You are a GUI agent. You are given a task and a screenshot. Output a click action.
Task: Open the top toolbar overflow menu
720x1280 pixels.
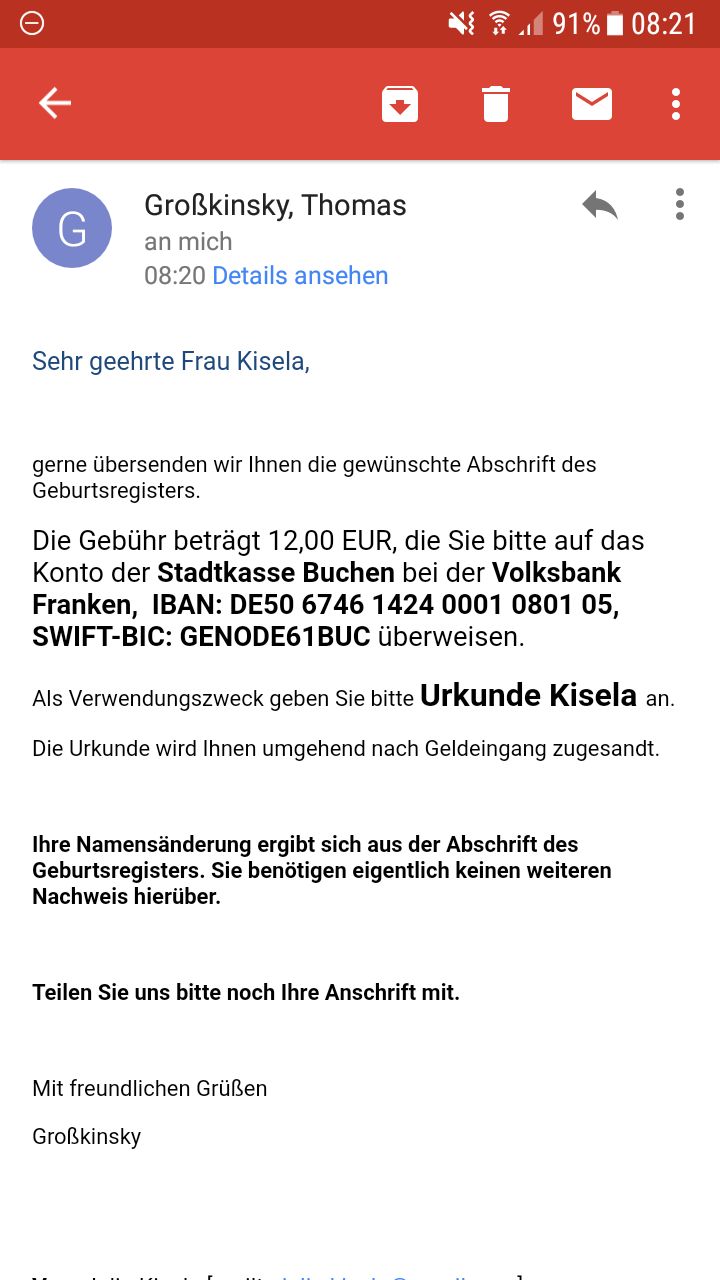click(x=676, y=104)
